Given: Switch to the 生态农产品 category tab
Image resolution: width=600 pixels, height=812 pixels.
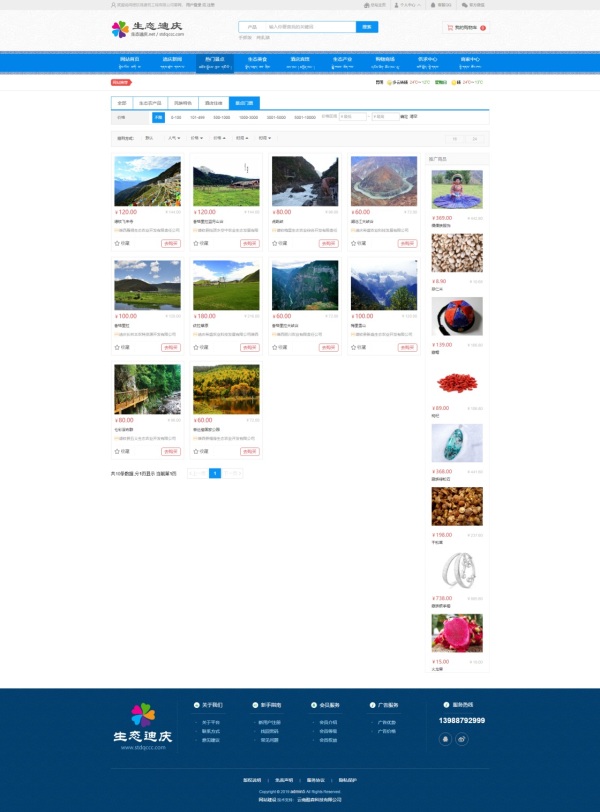Looking at the screenshot, I should pos(151,103).
